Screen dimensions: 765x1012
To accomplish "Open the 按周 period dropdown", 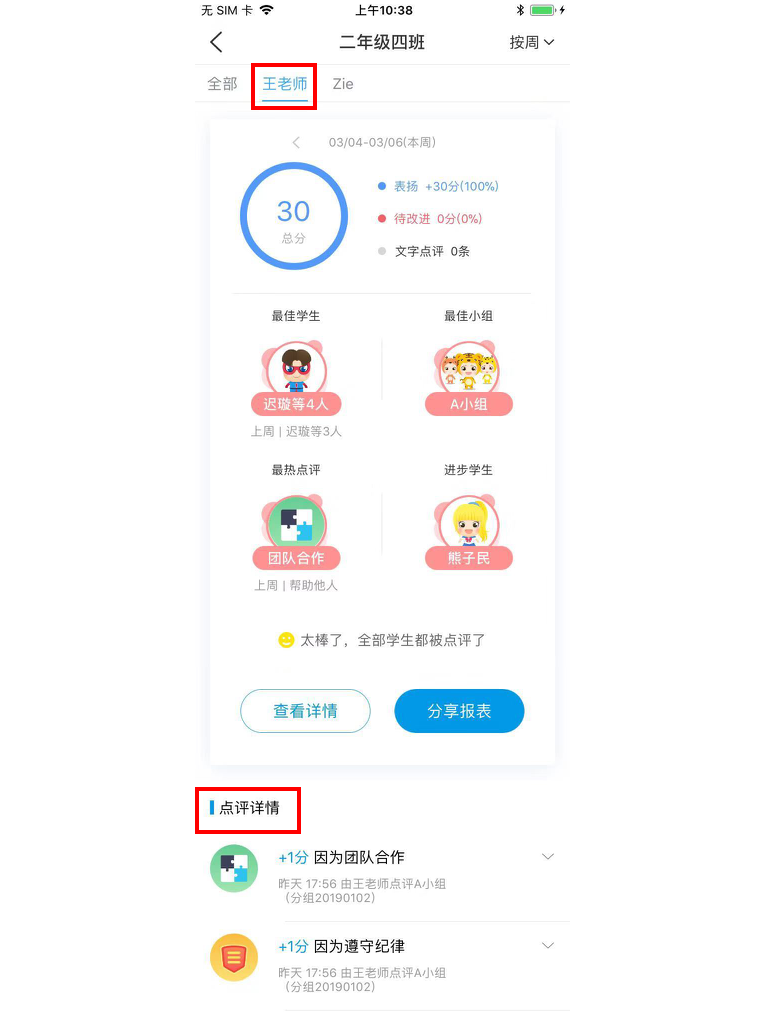I will 531,42.
